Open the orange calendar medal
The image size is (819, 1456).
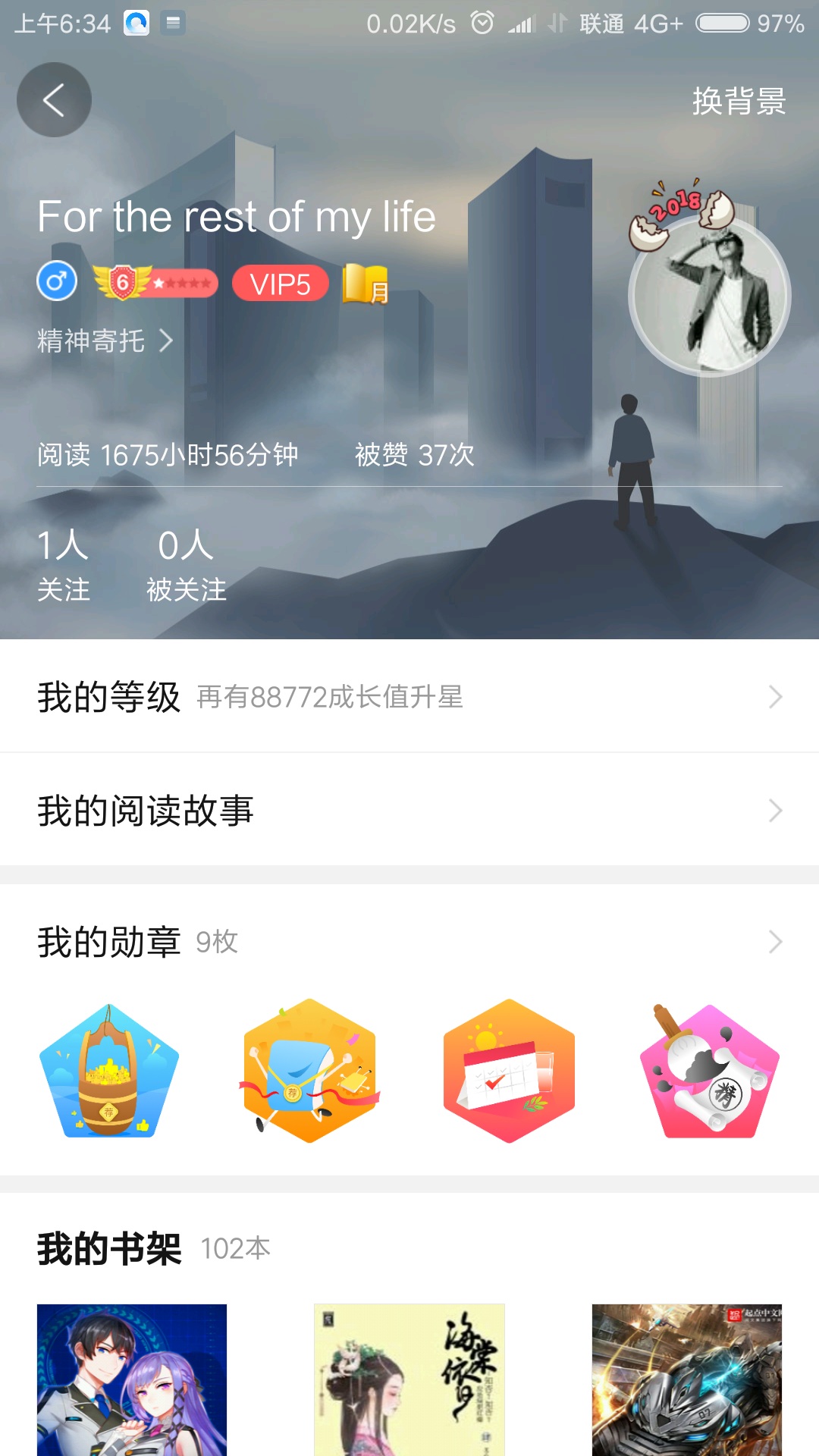tap(509, 1071)
